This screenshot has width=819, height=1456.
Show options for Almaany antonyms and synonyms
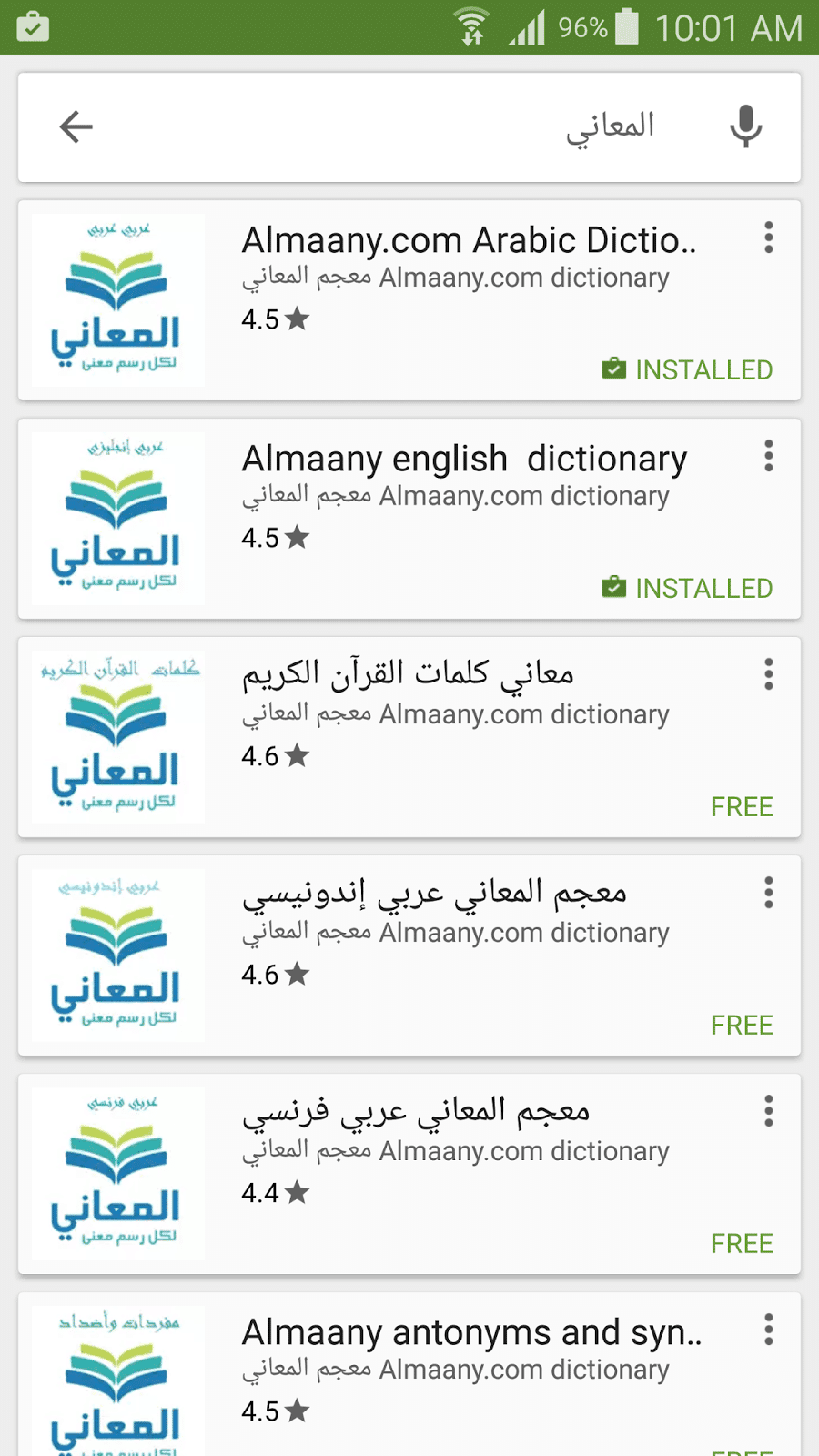(769, 1330)
